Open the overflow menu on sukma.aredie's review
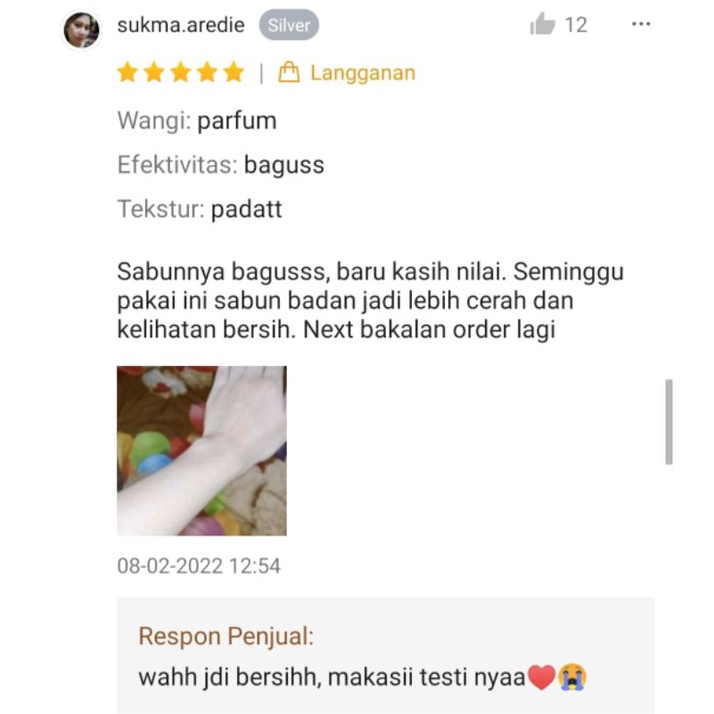This screenshot has height=714, width=714. [641, 25]
